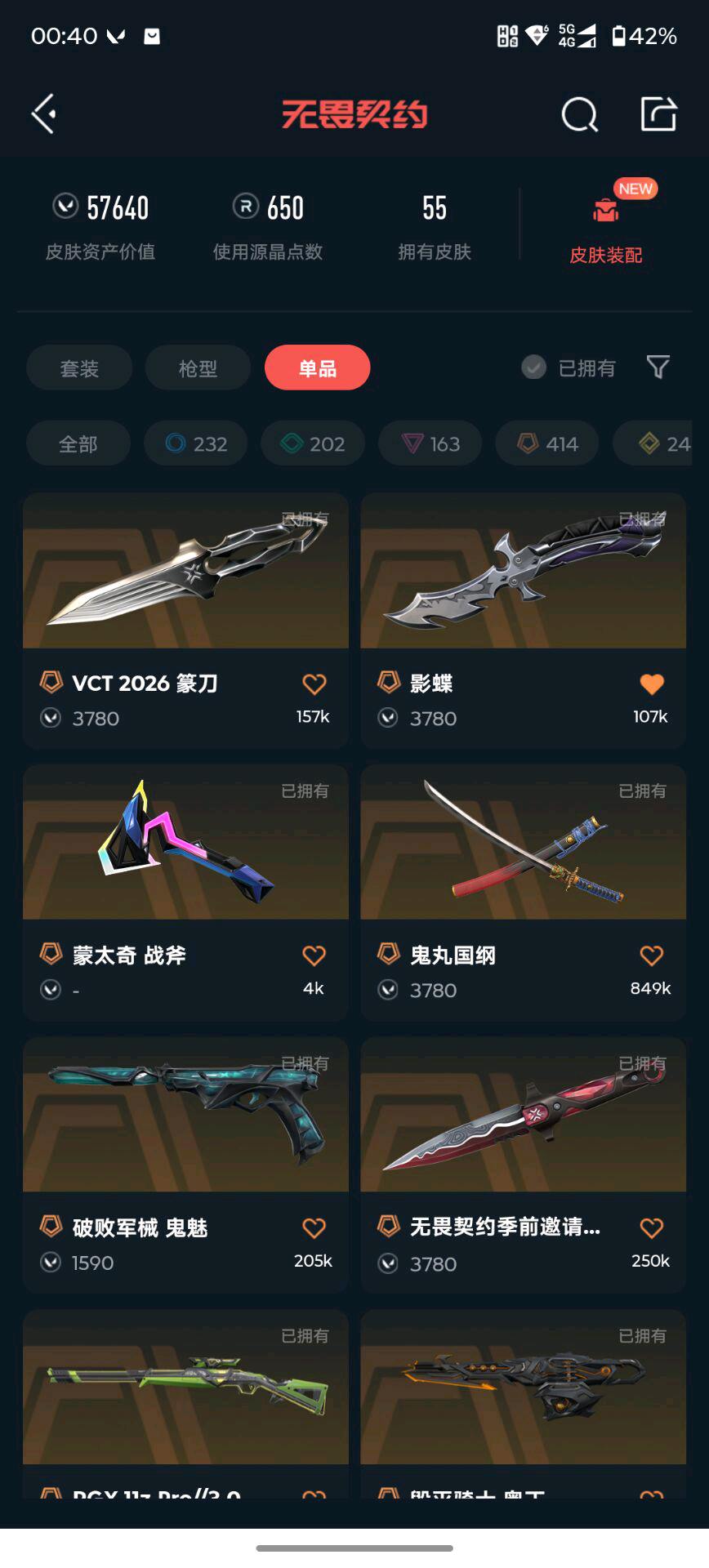The width and height of the screenshot is (709, 1568).
Task: Switch to the 套装 tab
Action: (x=79, y=368)
